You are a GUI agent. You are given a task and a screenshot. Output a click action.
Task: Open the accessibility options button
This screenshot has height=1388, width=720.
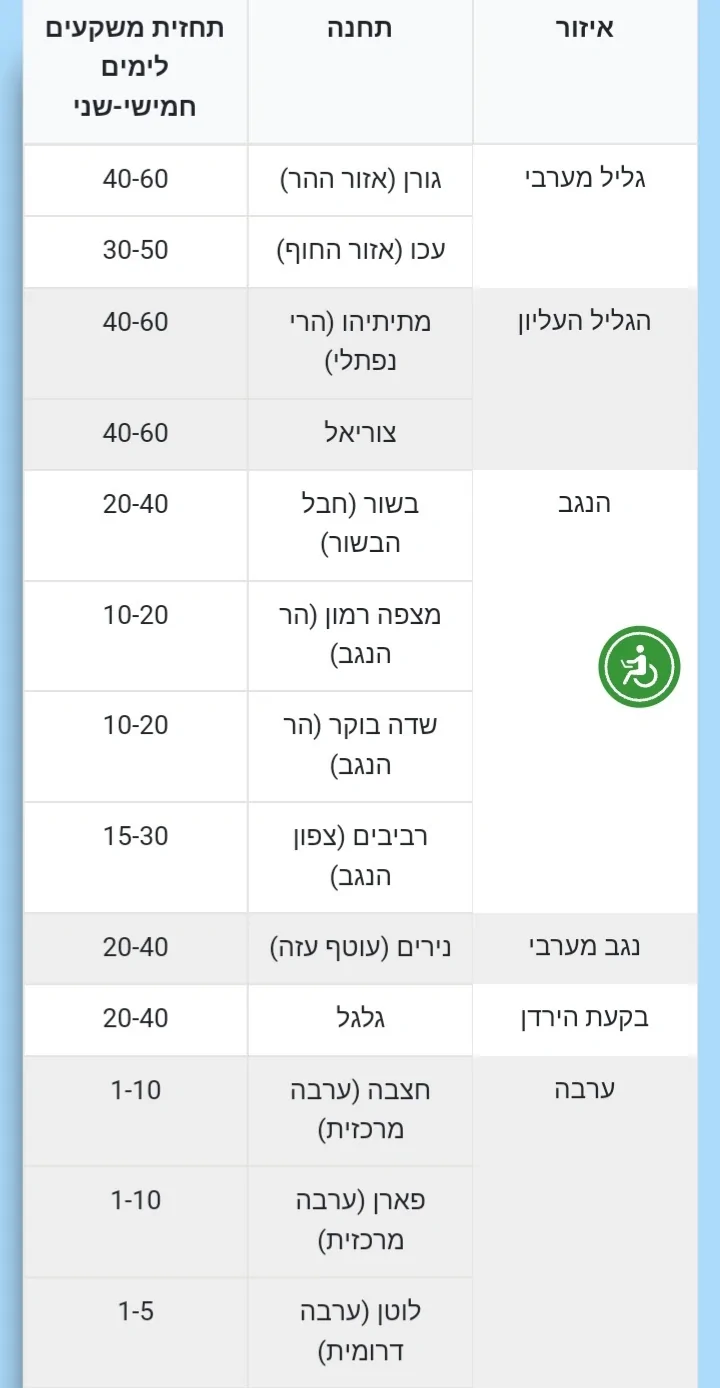(x=639, y=667)
